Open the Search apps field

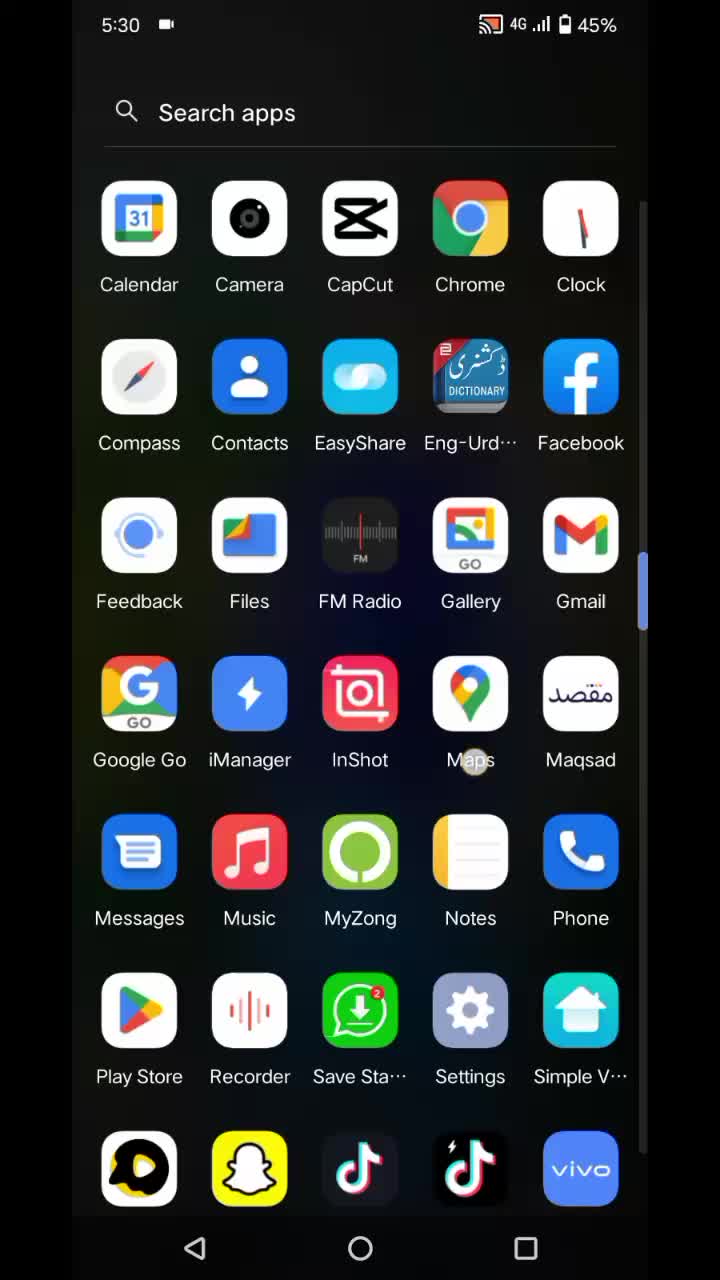click(360, 113)
